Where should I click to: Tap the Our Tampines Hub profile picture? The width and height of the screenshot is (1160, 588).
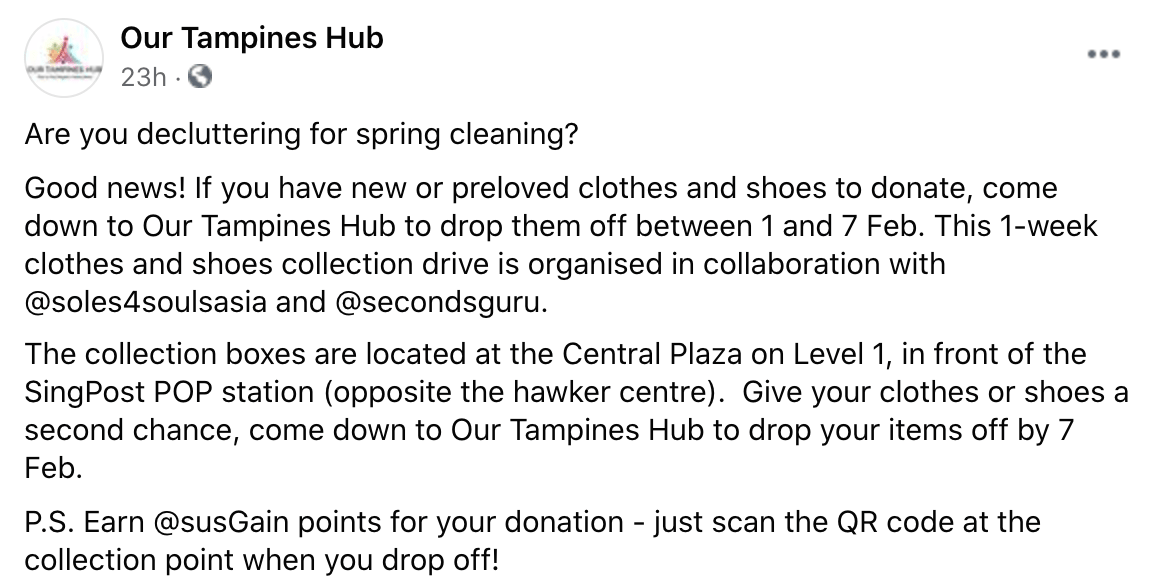(x=65, y=59)
